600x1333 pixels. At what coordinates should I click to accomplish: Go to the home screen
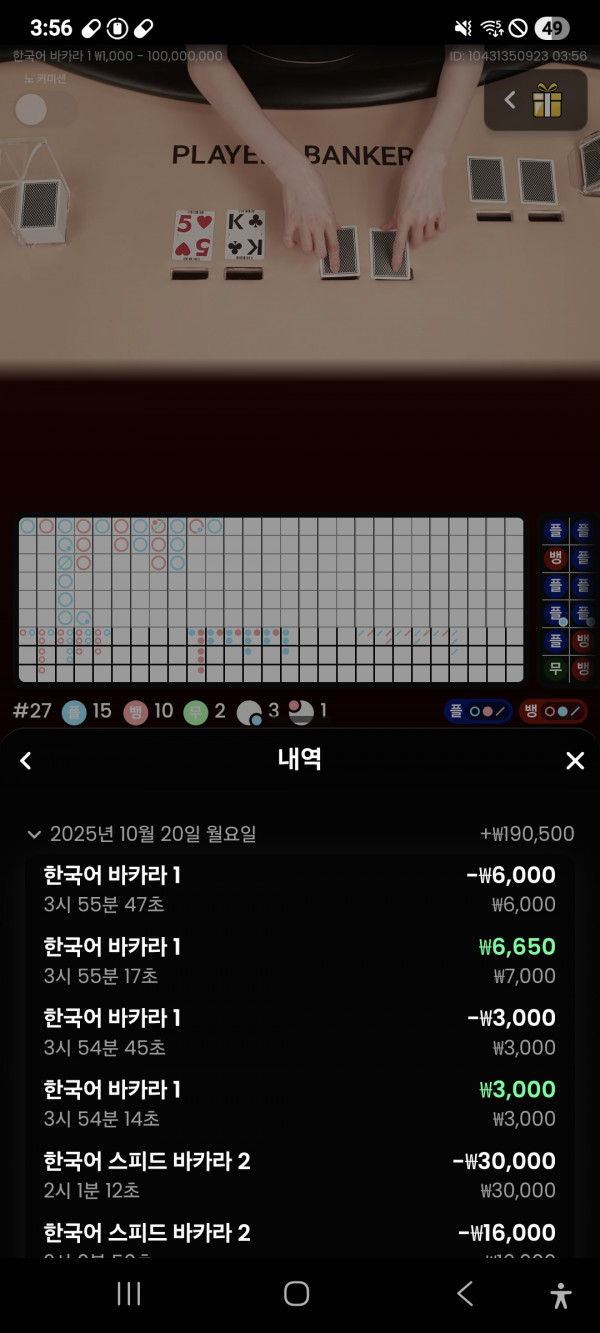coord(296,1293)
